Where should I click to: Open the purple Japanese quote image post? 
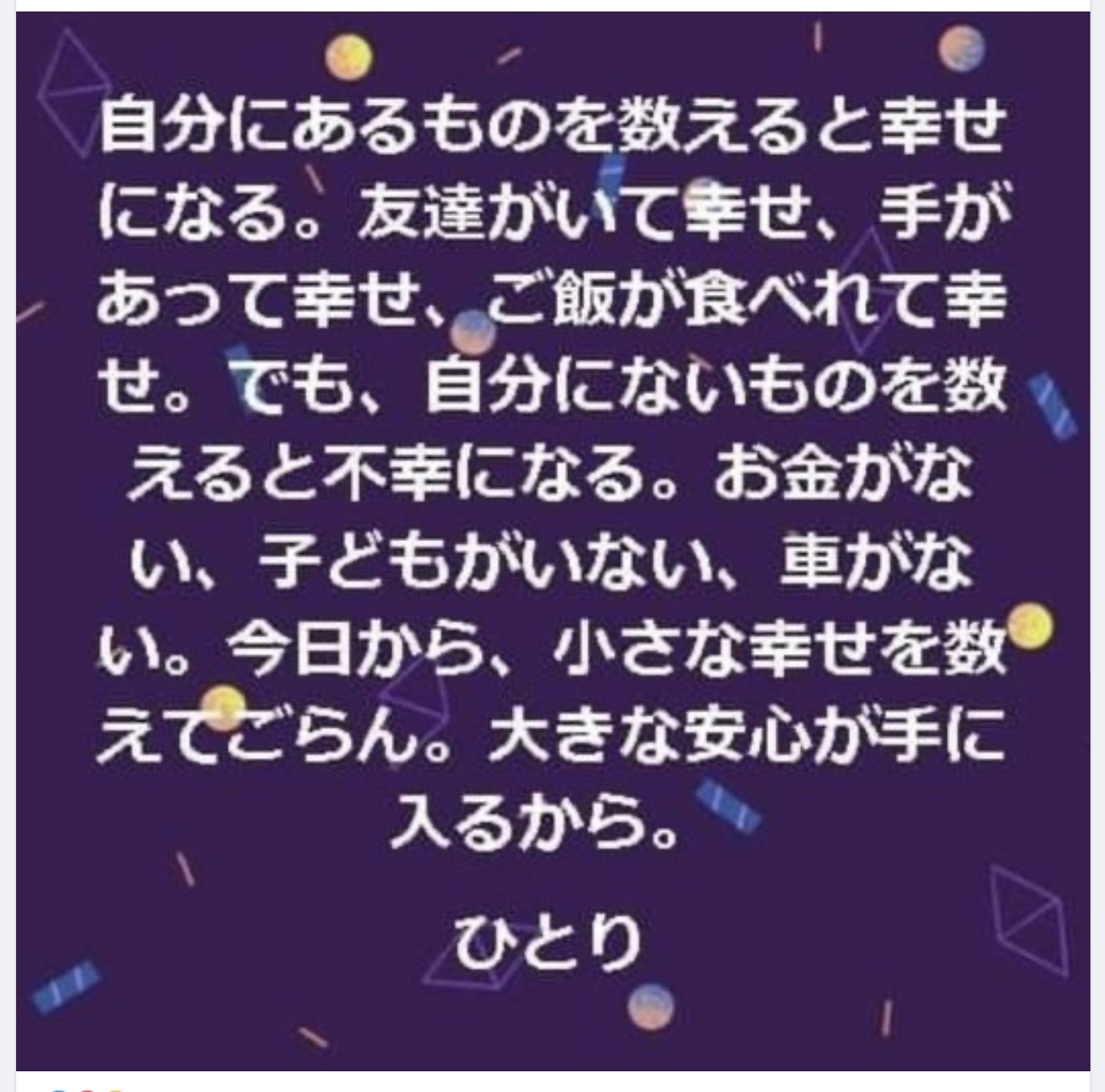click(x=552, y=541)
